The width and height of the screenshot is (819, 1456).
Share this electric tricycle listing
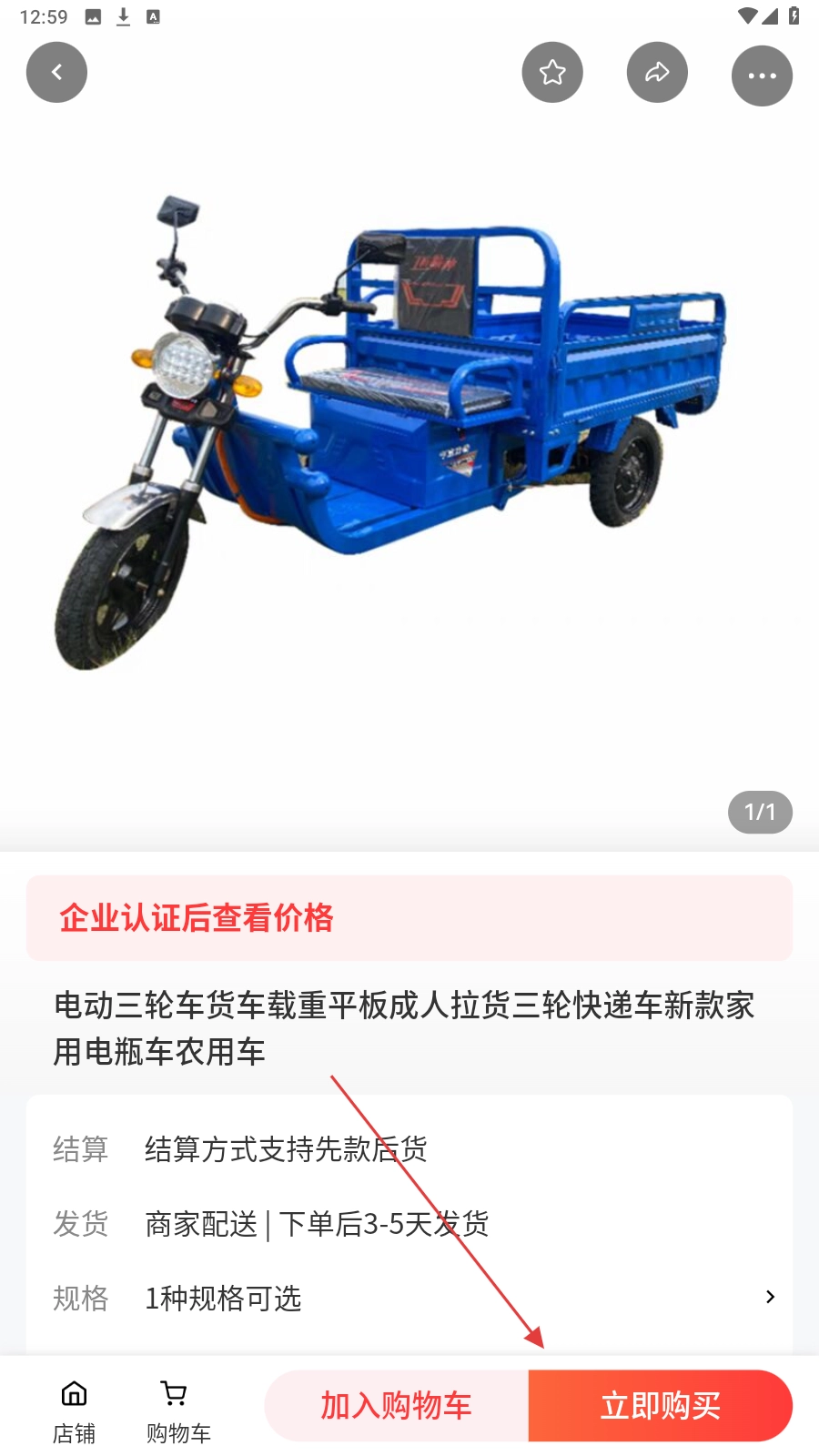pos(657,72)
